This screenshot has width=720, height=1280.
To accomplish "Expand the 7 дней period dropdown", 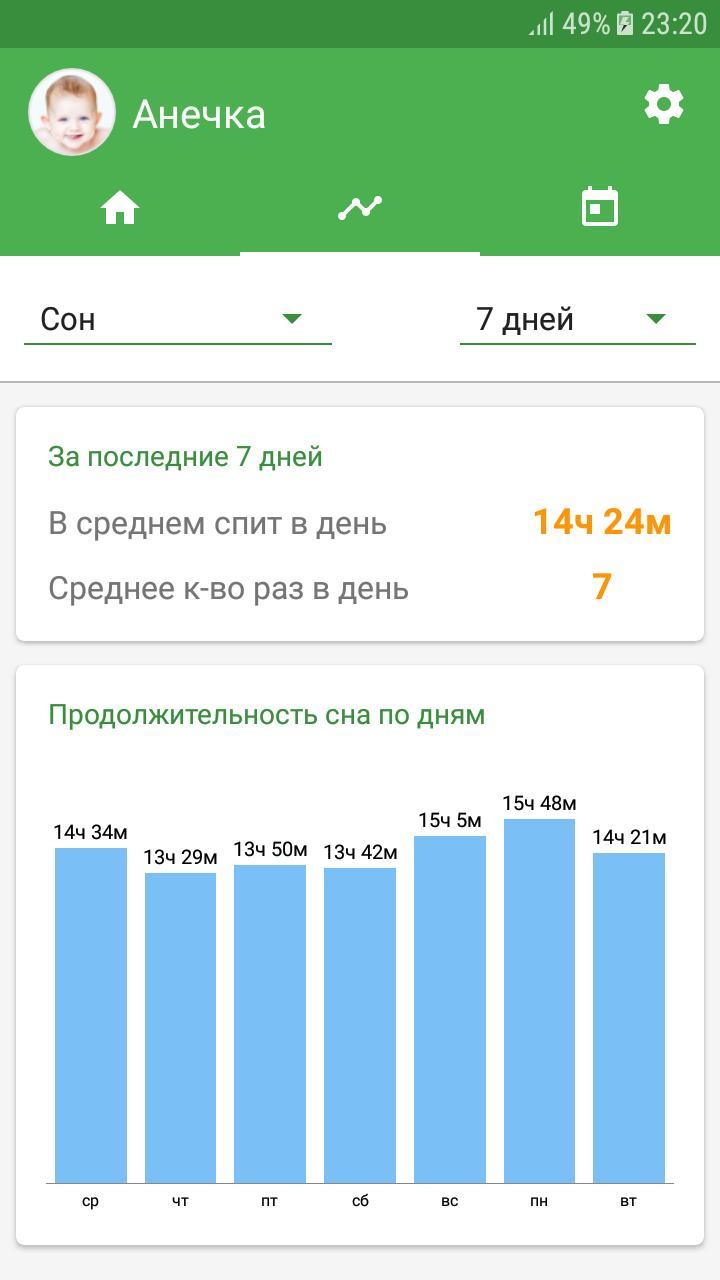I will tap(577, 319).
